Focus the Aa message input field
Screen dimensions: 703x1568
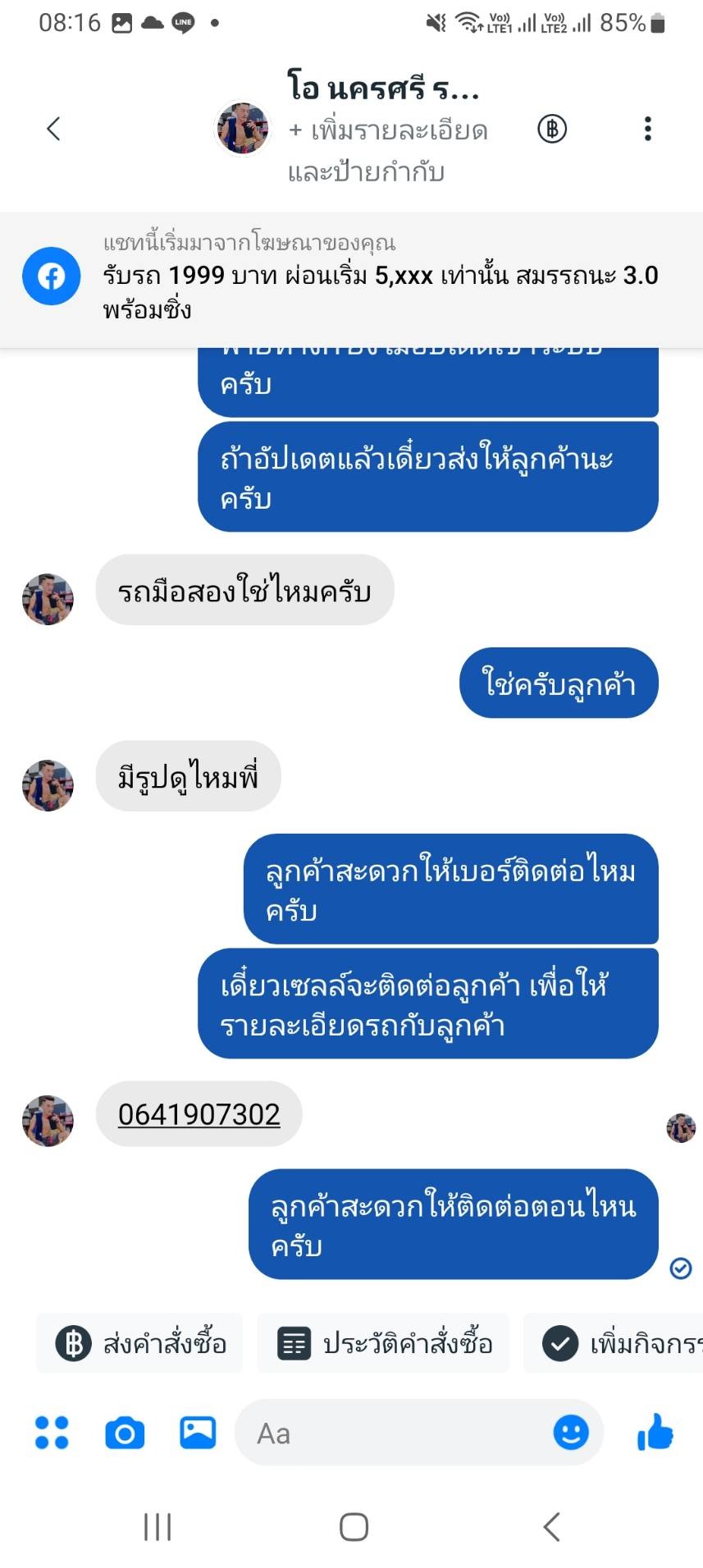pos(394,1433)
